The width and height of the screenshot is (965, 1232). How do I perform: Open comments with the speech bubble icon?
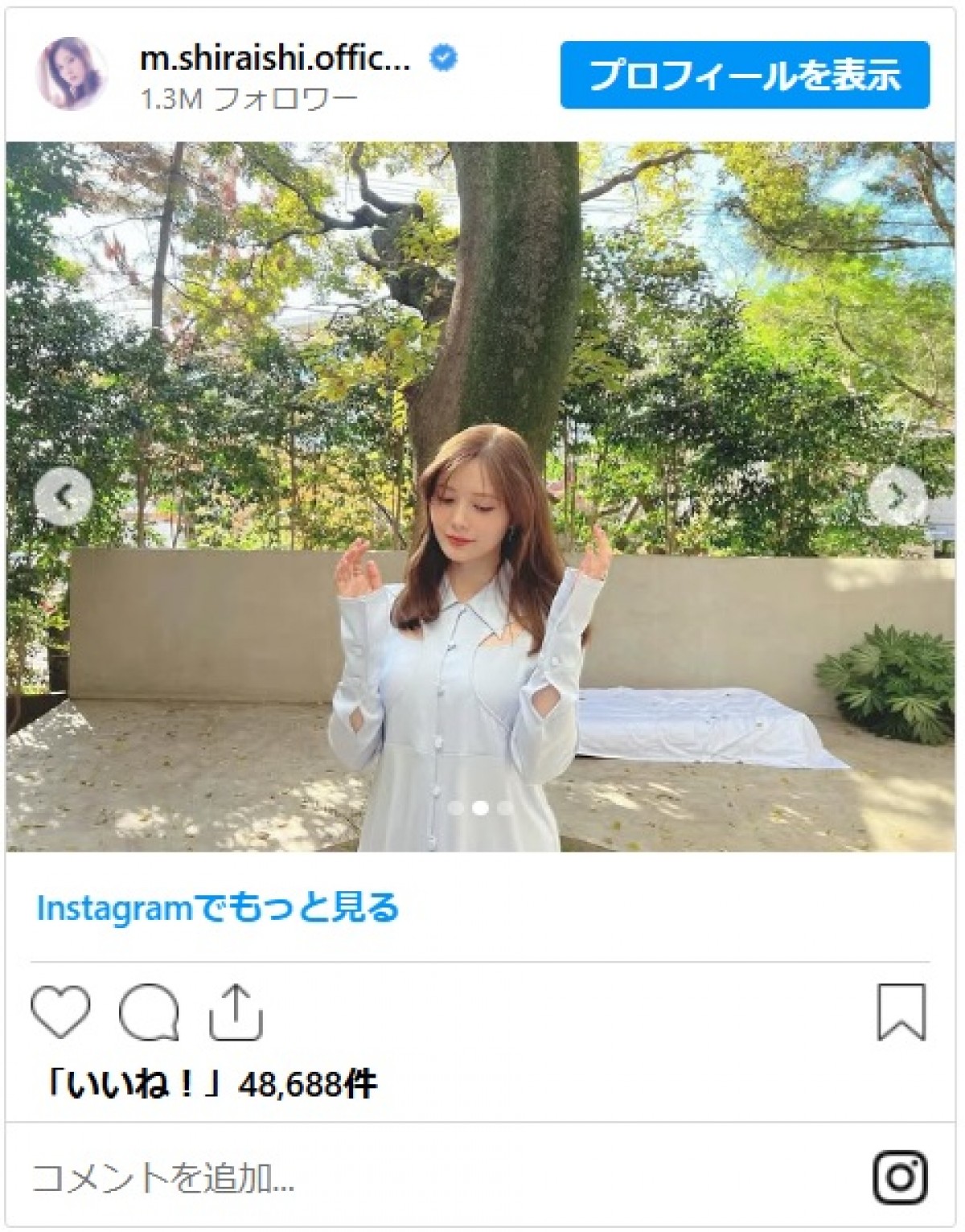pos(149,1012)
